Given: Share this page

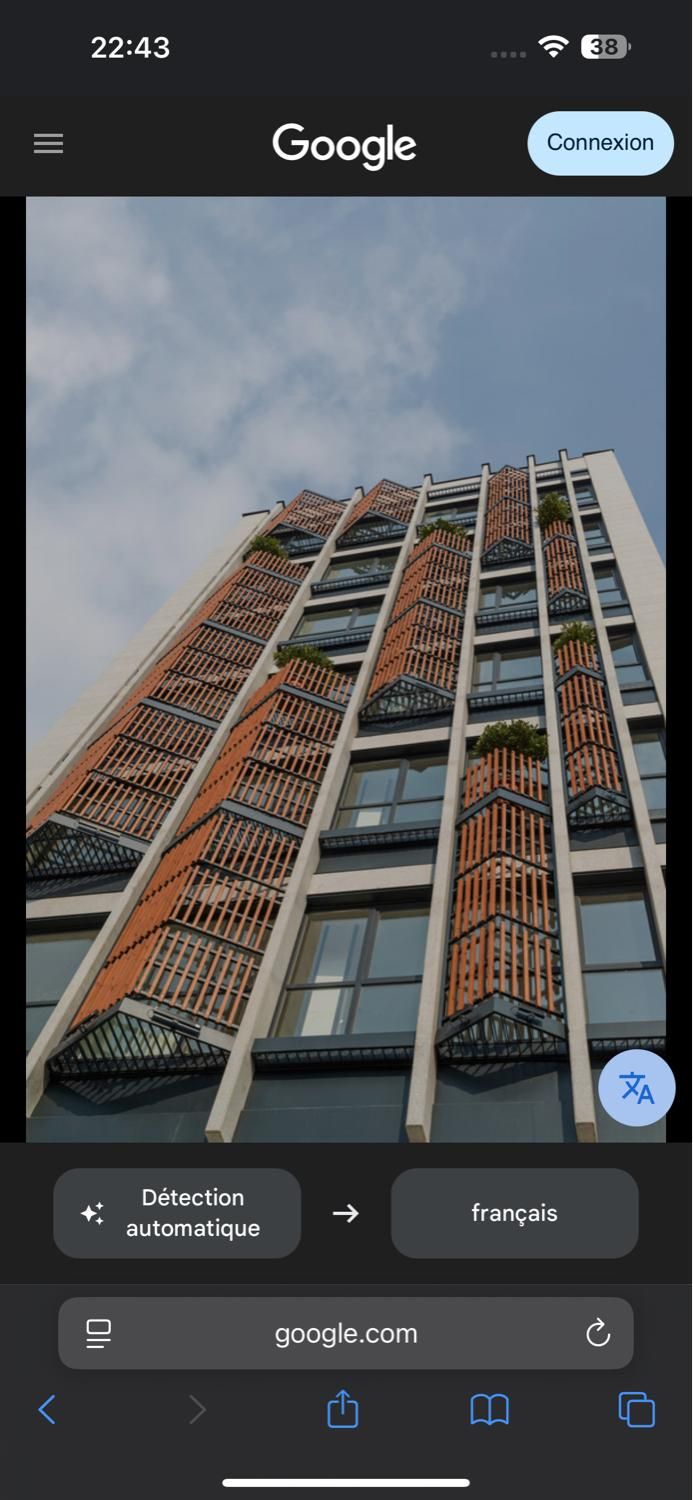Looking at the screenshot, I should click(343, 1410).
